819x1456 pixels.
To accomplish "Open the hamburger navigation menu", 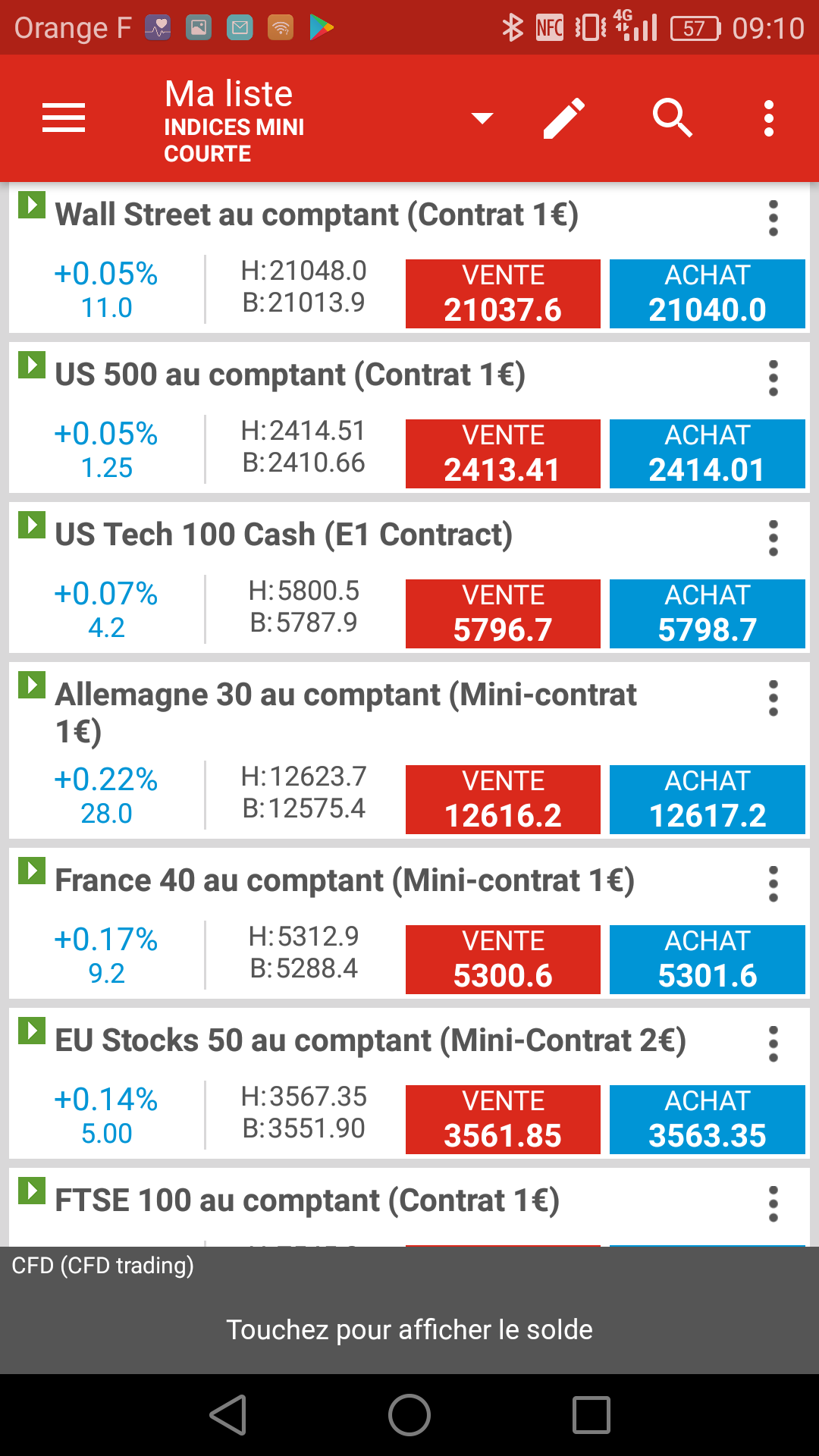I will pyautogui.click(x=64, y=118).
